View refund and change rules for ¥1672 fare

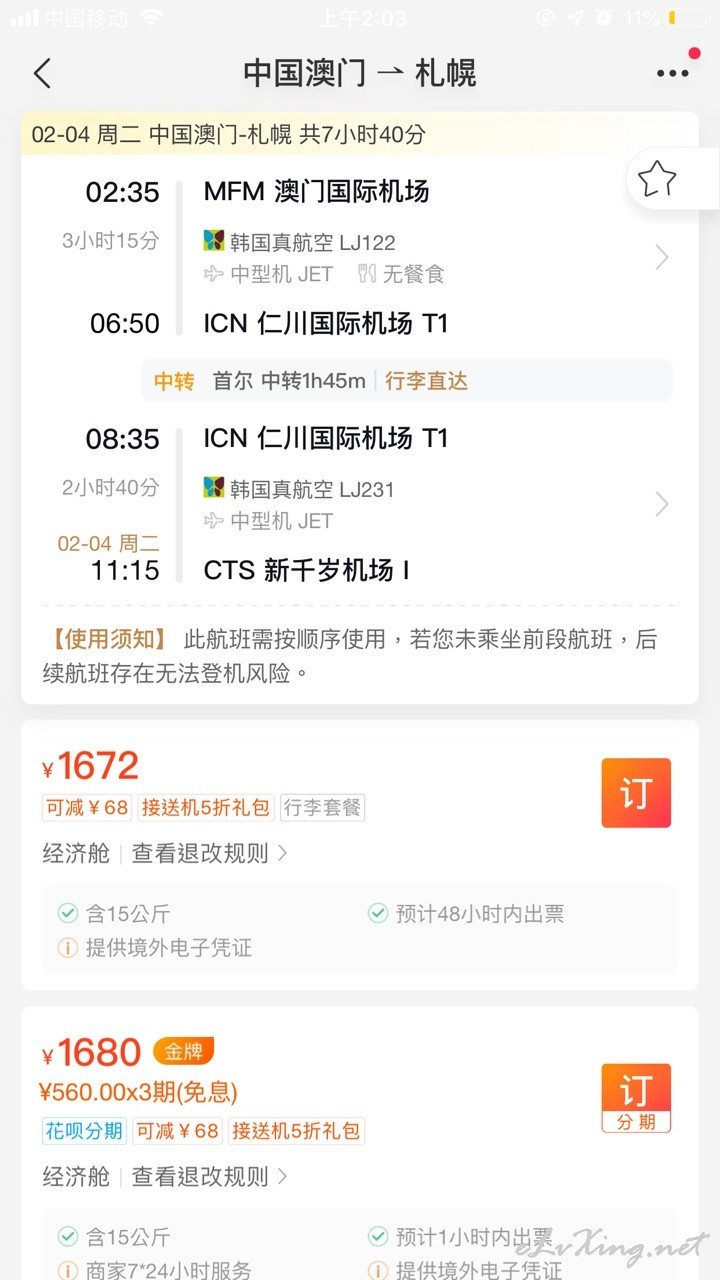(210, 853)
